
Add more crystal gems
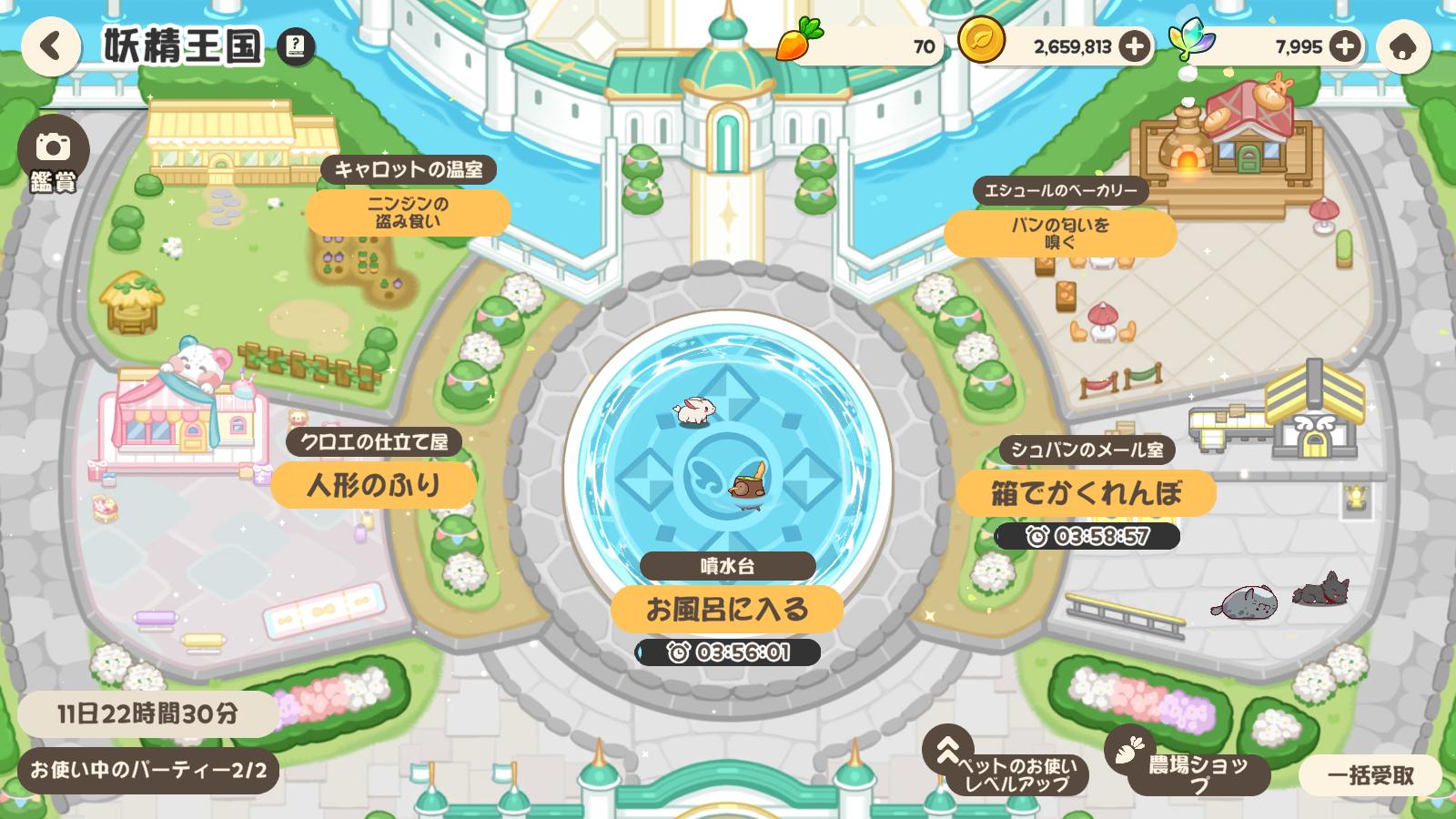tap(1344, 46)
